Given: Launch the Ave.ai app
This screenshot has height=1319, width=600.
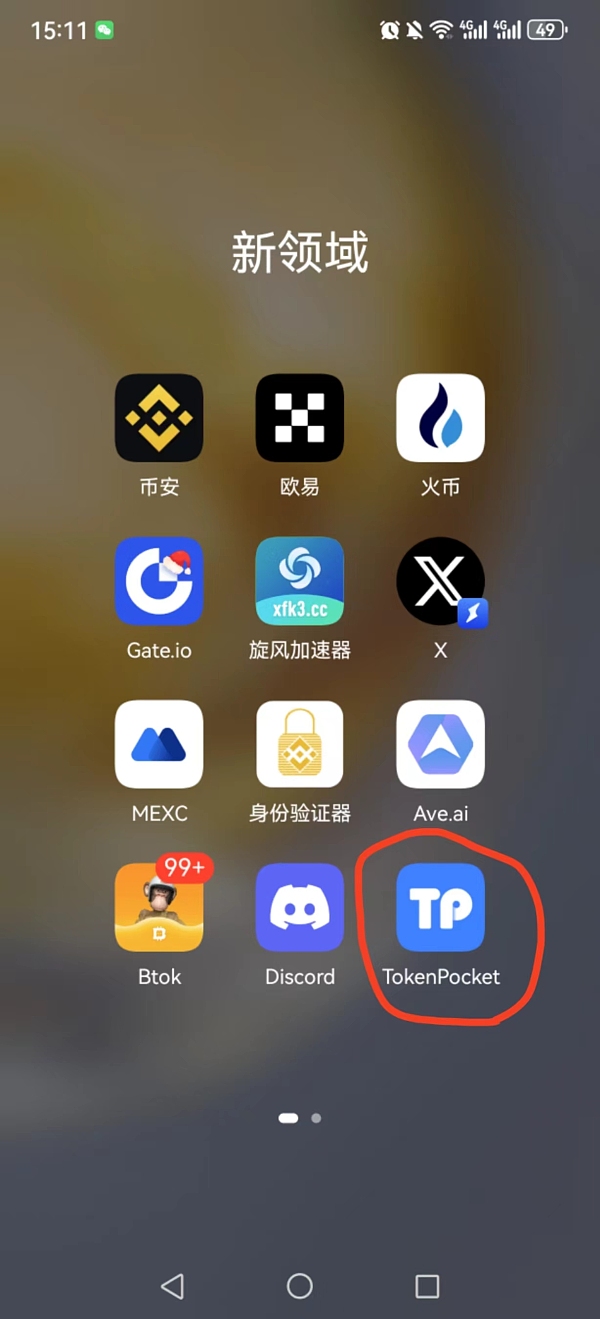Looking at the screenshot, I should pos(440,744).
